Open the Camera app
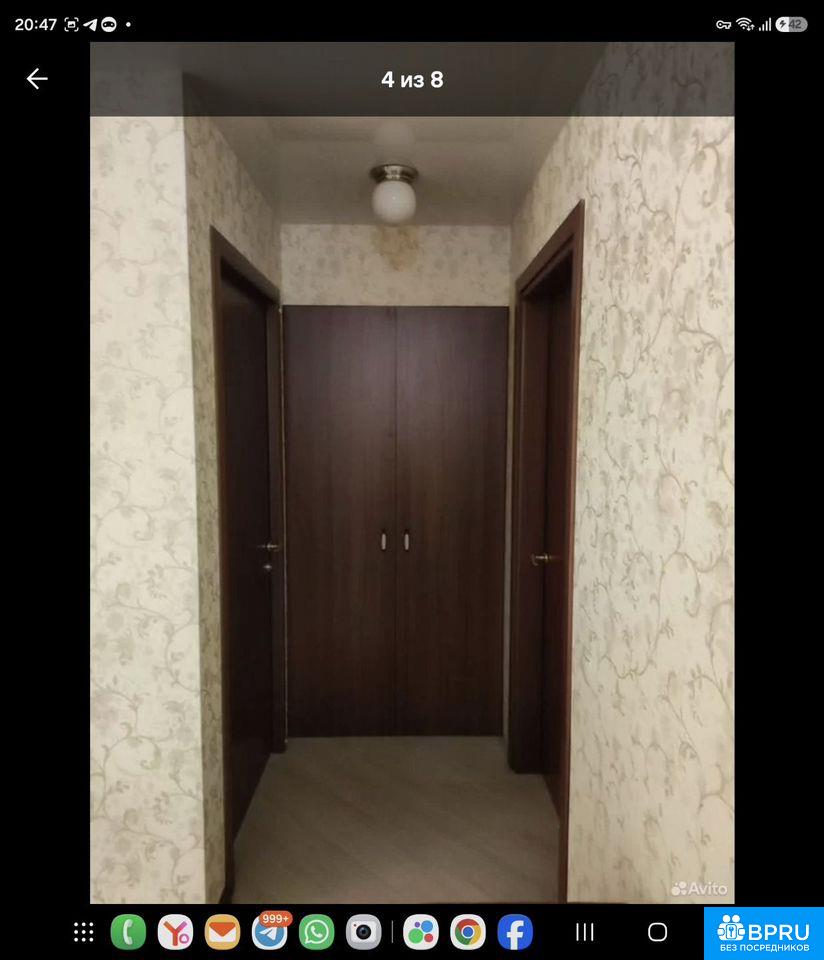 point(364,932)
